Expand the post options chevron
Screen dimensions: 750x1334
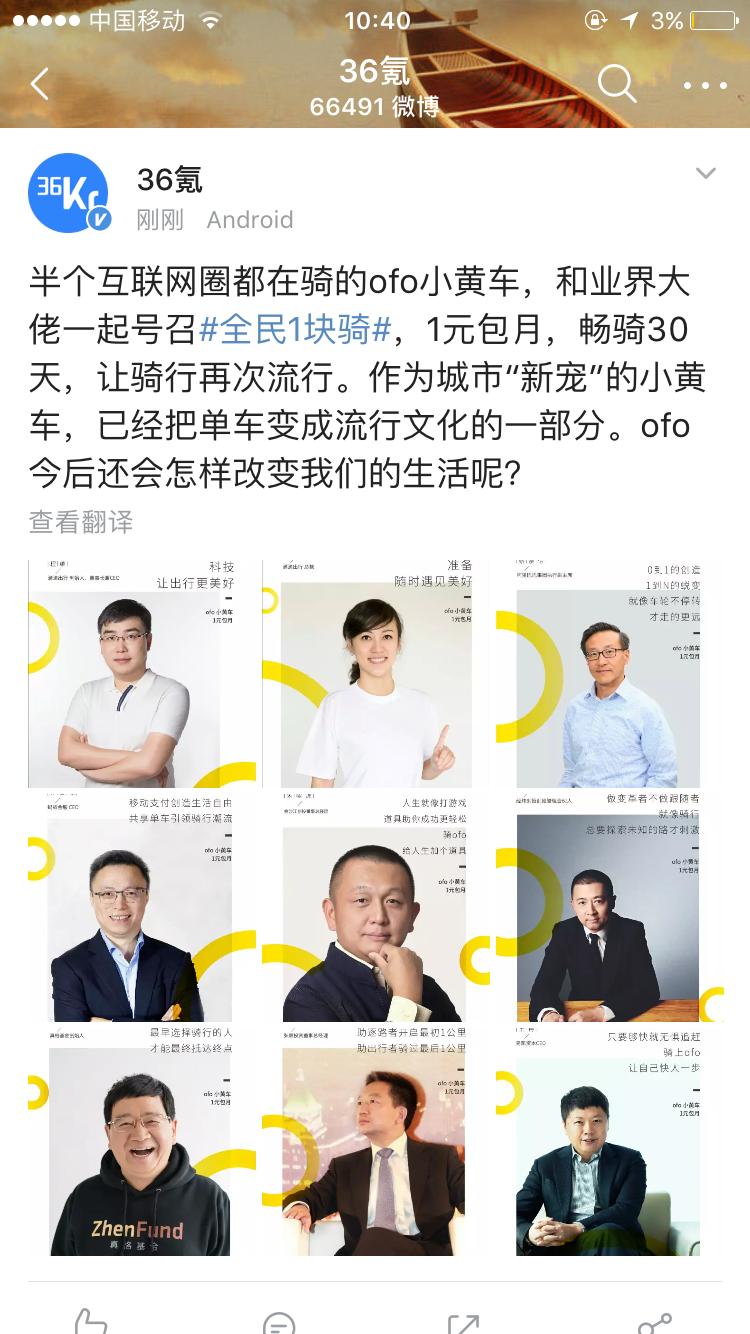pos(706,174)
